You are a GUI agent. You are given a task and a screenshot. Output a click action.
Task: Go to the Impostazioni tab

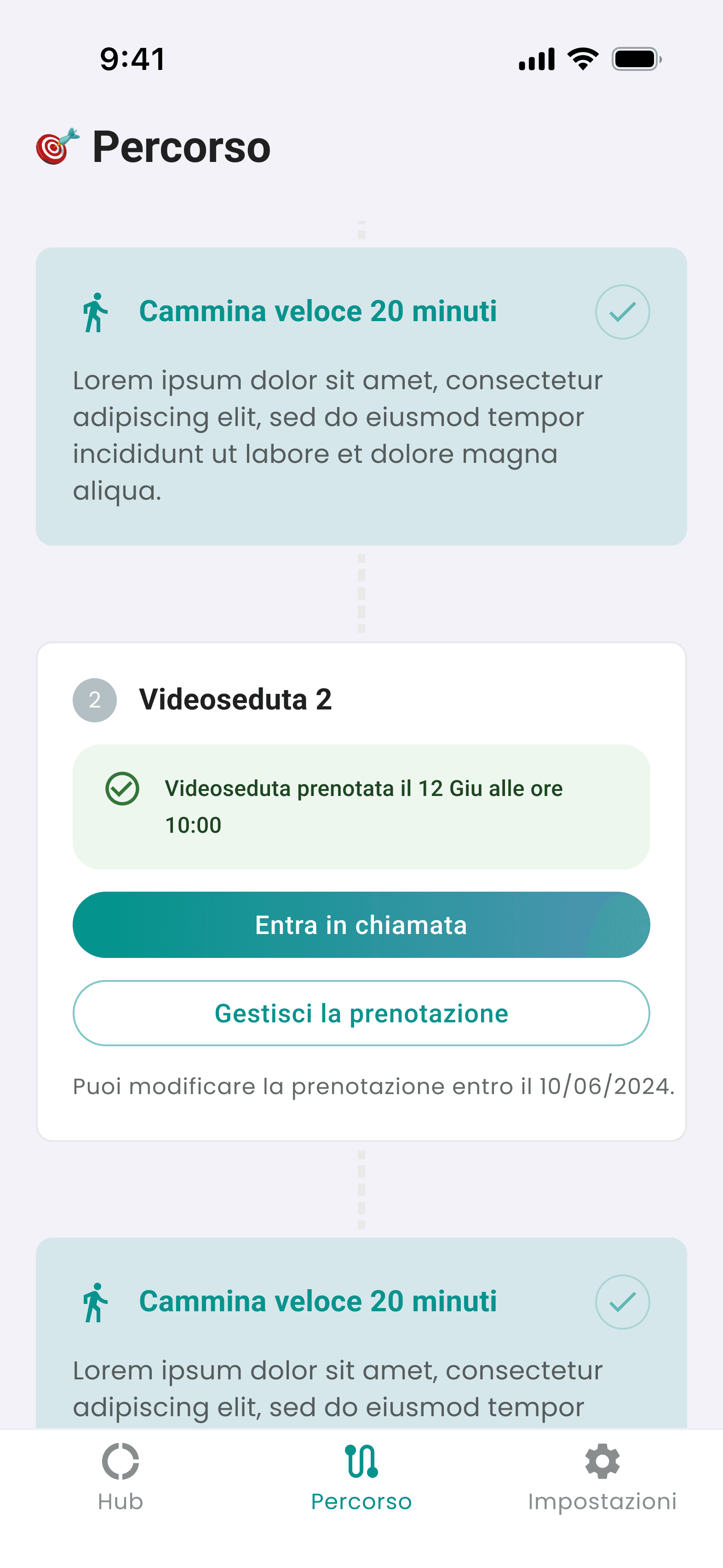tap(602, 1477)
